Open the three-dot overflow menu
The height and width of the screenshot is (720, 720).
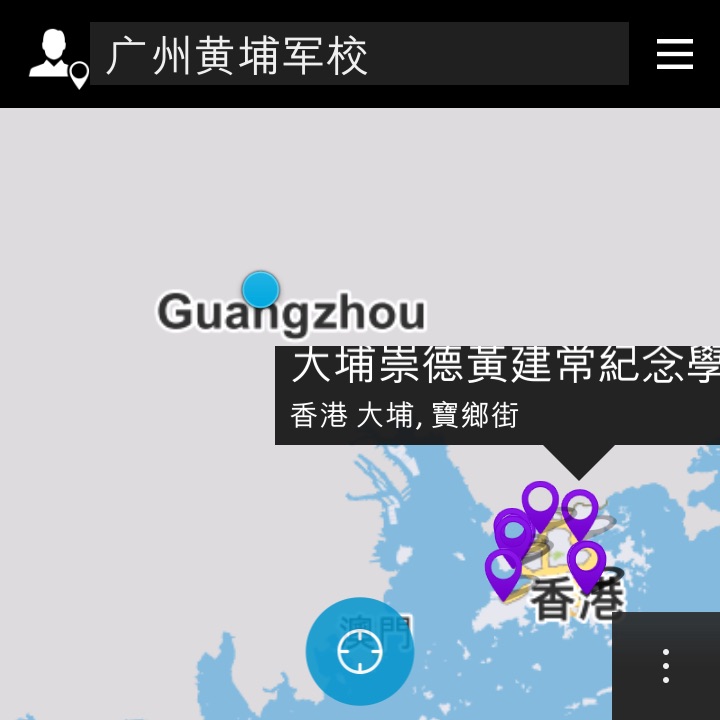coord(666,666)
